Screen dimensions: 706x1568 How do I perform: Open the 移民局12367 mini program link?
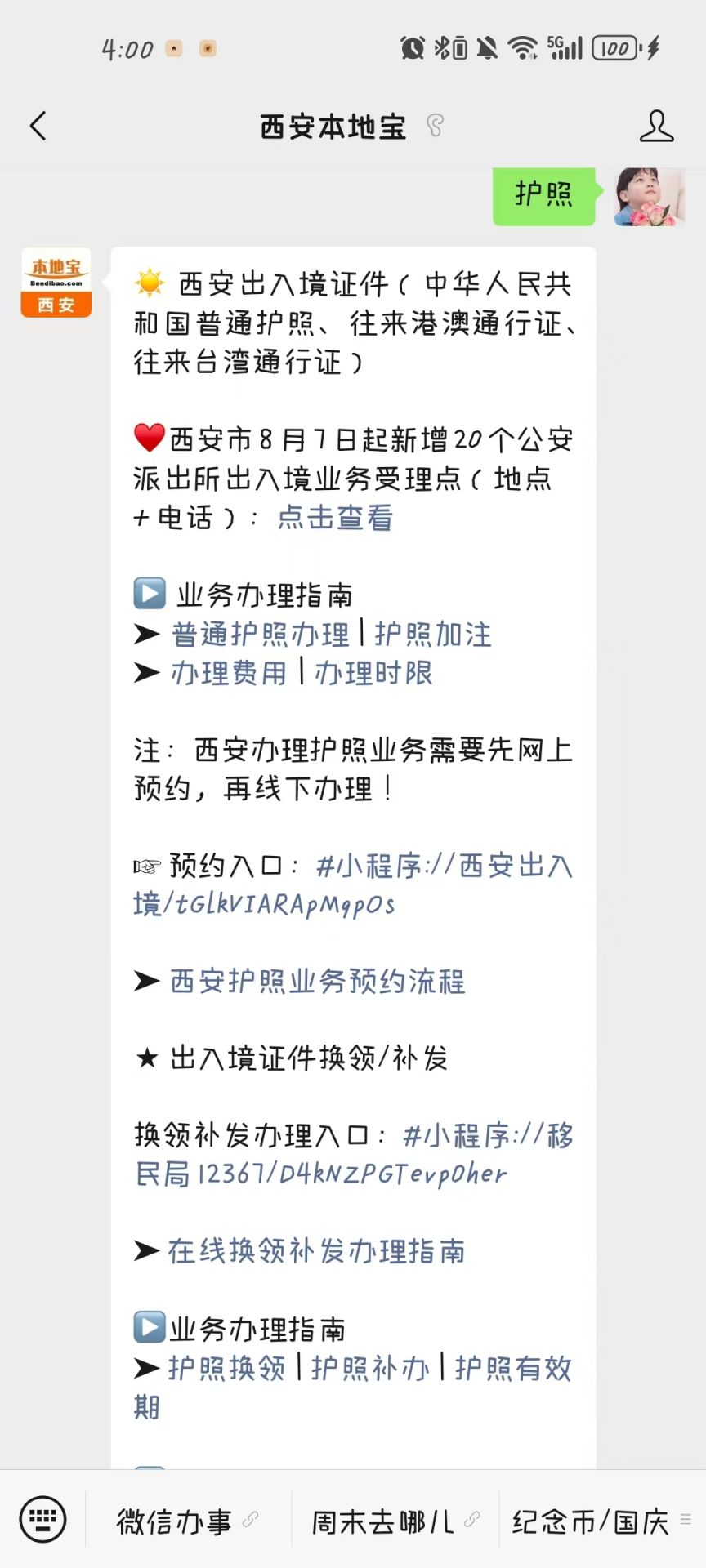353,1155
